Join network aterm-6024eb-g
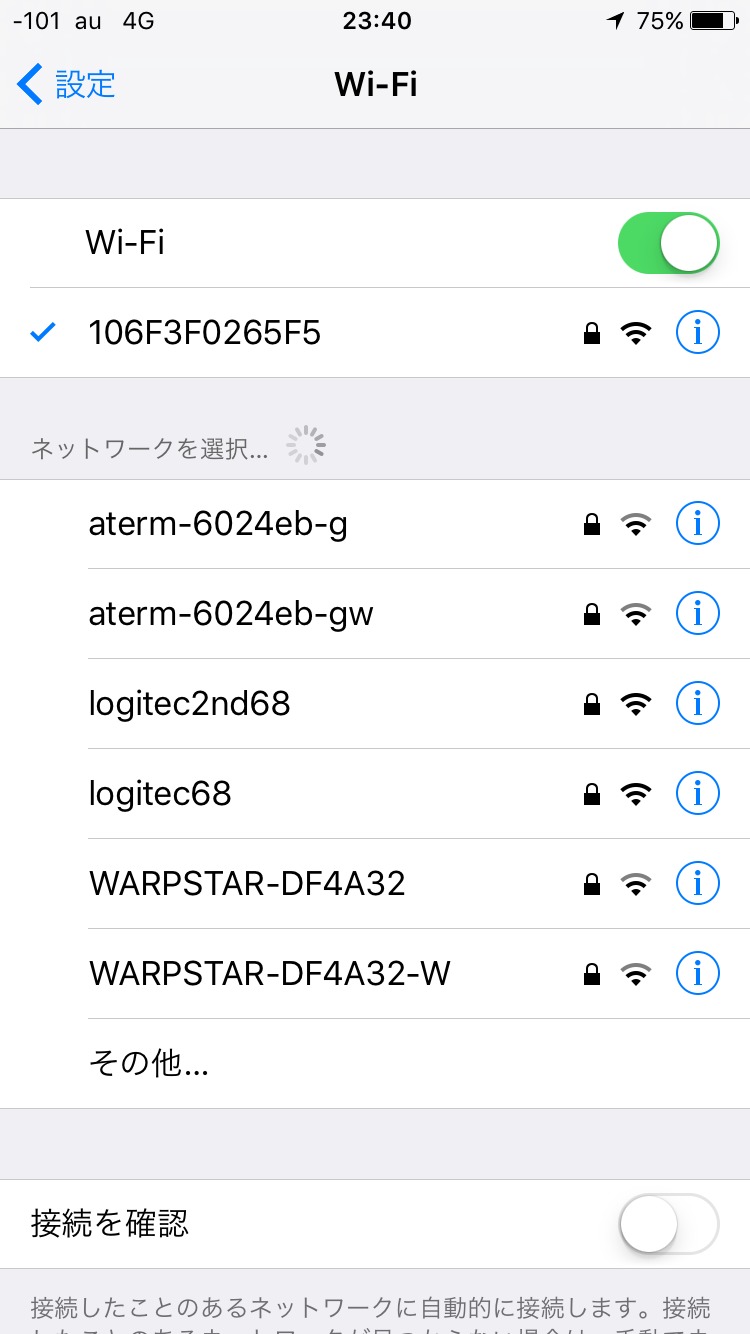750x1334 pixels. click(x=375, y=524)
